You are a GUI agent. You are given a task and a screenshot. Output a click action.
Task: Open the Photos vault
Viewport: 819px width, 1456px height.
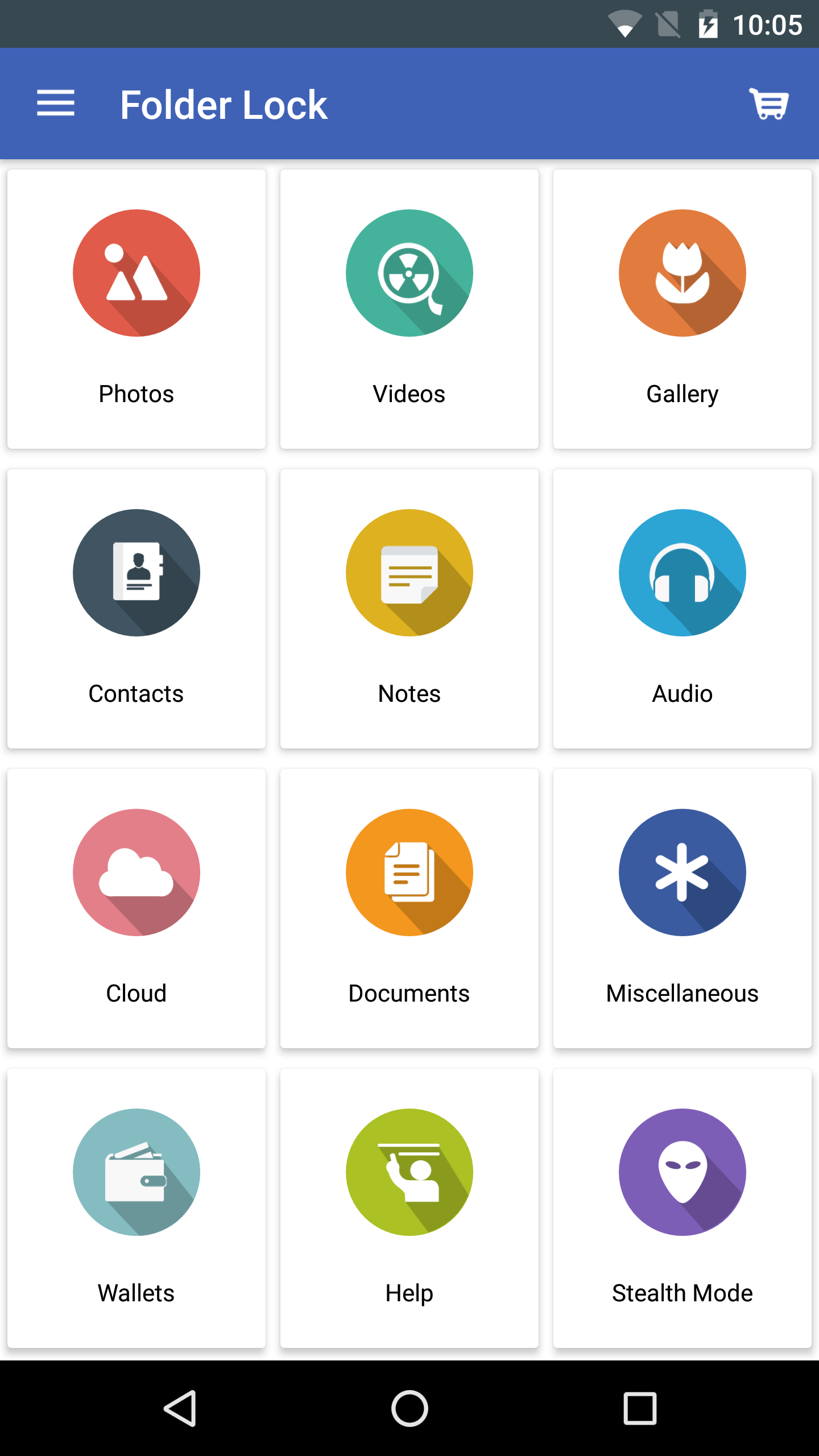pos(136,309)
